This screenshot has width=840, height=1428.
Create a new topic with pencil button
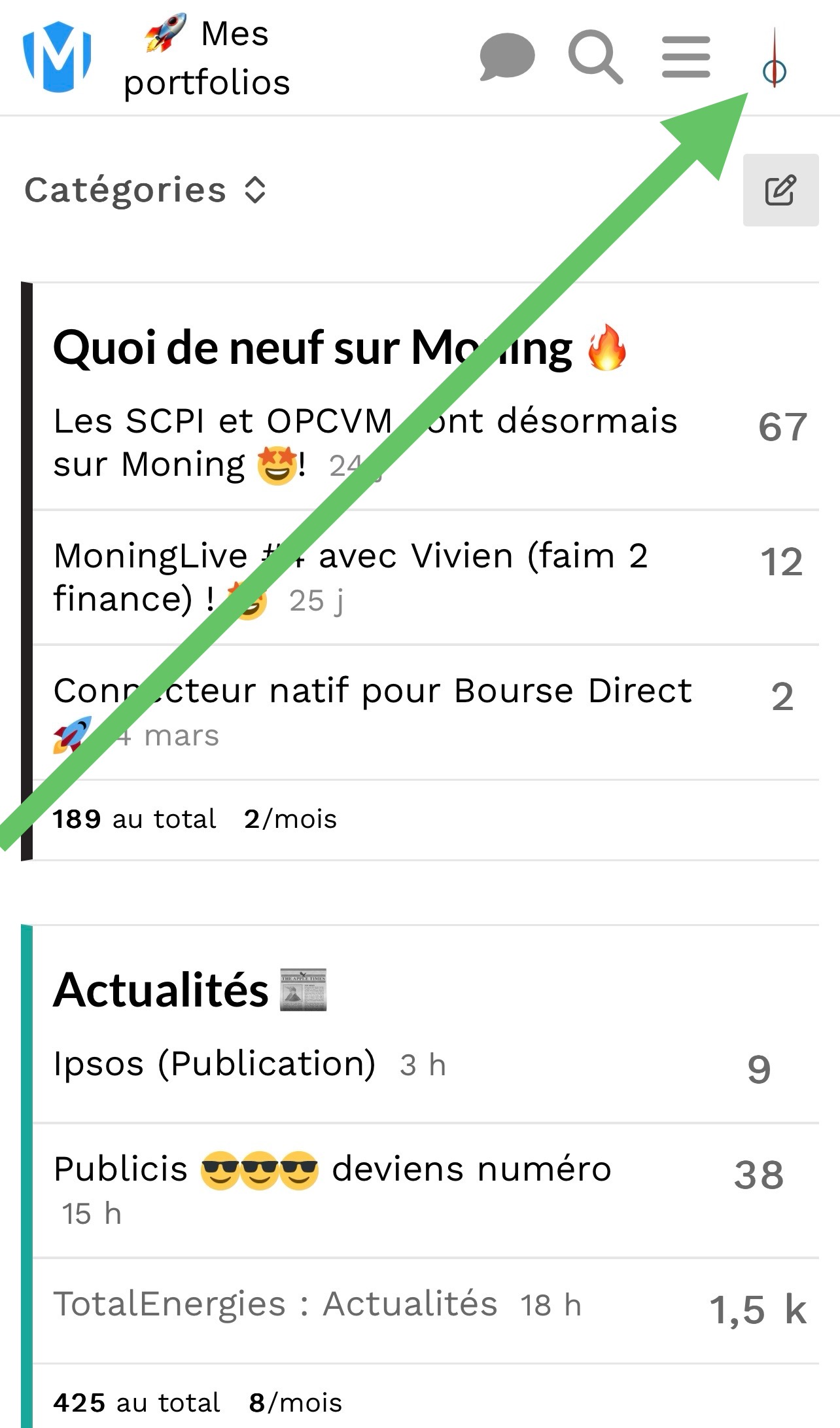780,190
